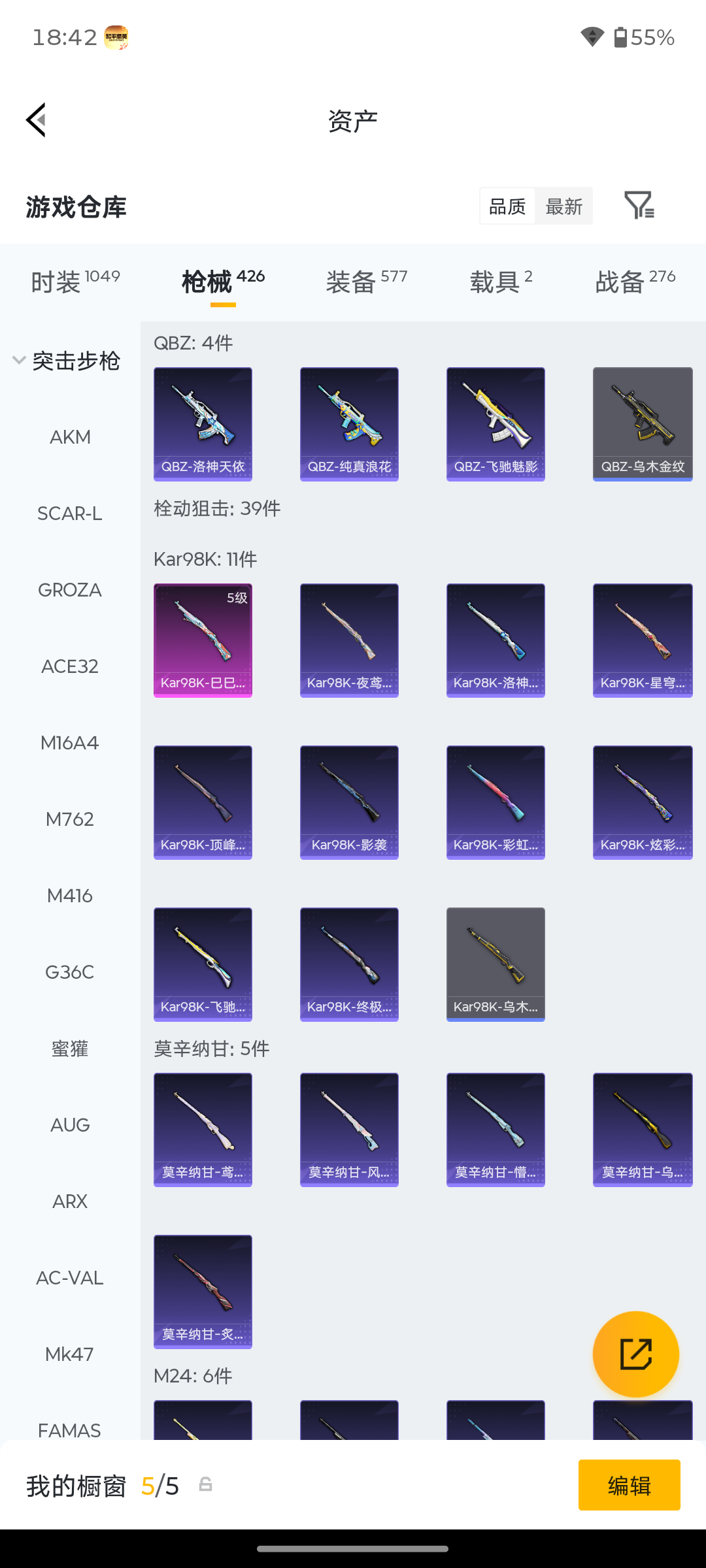The image size is (706, 1568).
Task: Select GROZA in the weapon list
Action: [70, 590]
